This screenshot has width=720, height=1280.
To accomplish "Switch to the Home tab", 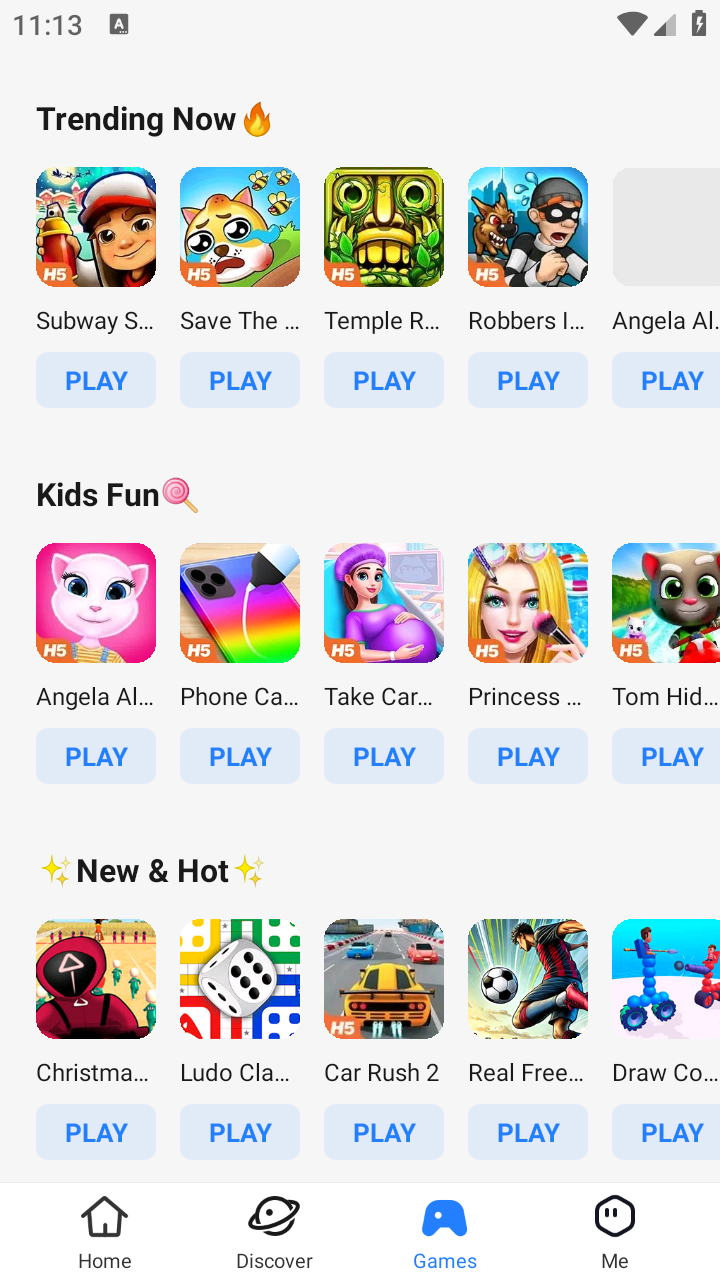I will click(x=105, y=1232).
